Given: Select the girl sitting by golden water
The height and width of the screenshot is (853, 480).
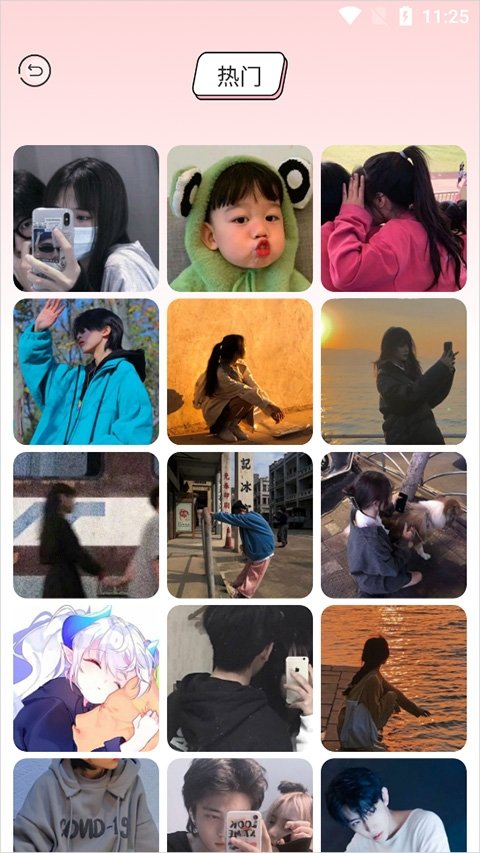Looking at the screenshot, I should tap(394, 678).
